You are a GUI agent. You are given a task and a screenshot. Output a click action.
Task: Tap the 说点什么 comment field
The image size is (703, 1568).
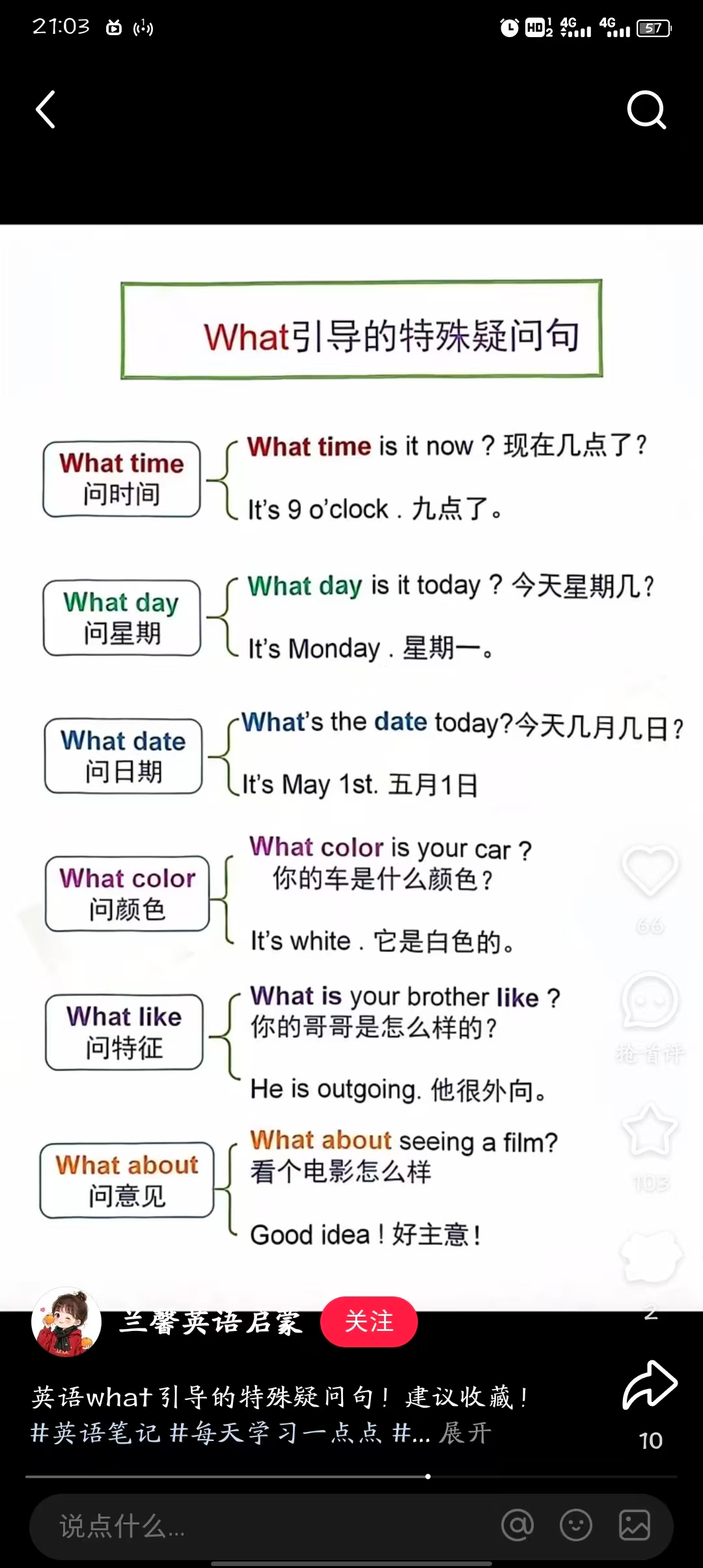click(x=260, y=1526)
